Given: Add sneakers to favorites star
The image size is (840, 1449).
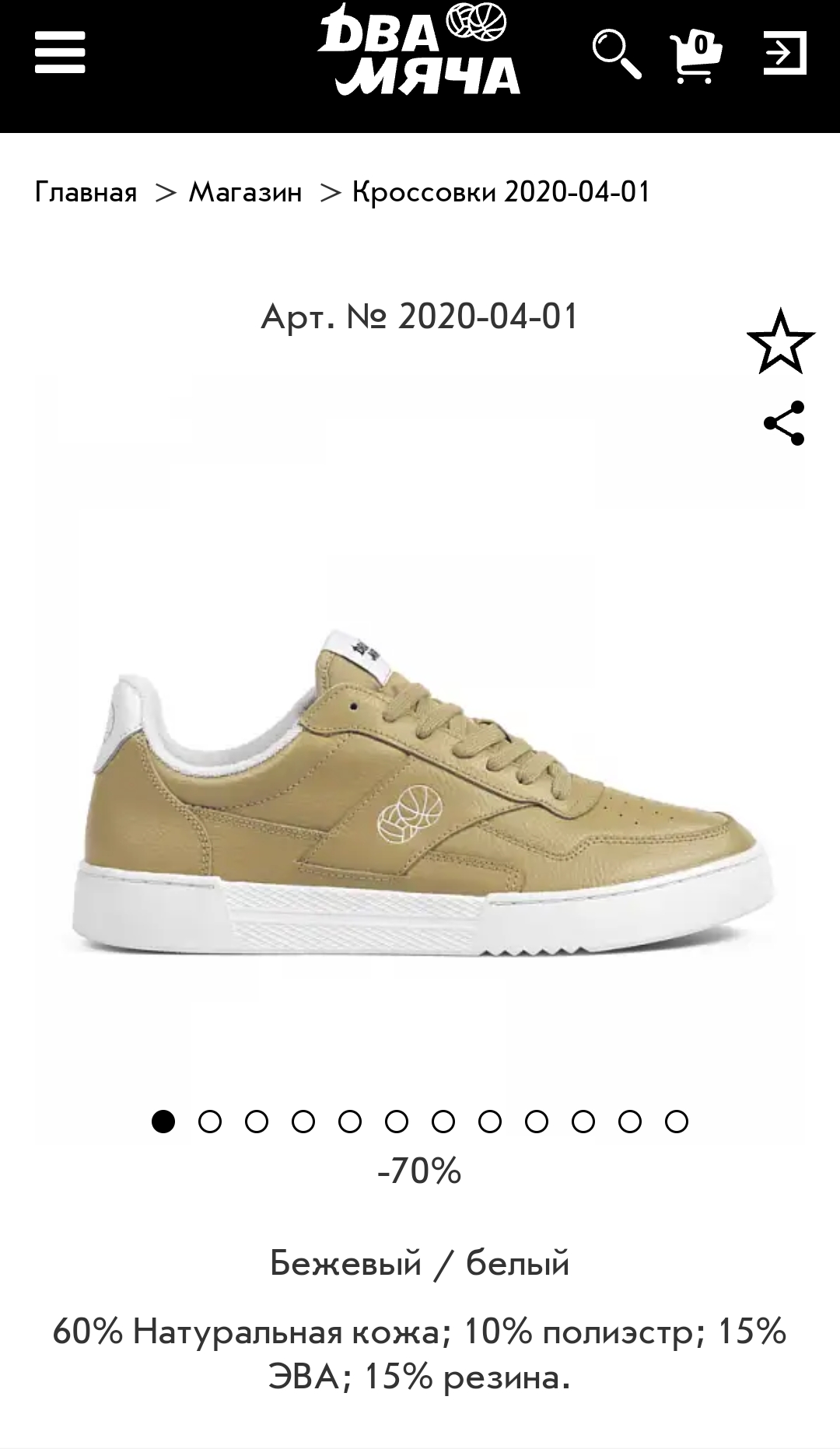Looking at the screenshot, I should [x=781, y=341].
